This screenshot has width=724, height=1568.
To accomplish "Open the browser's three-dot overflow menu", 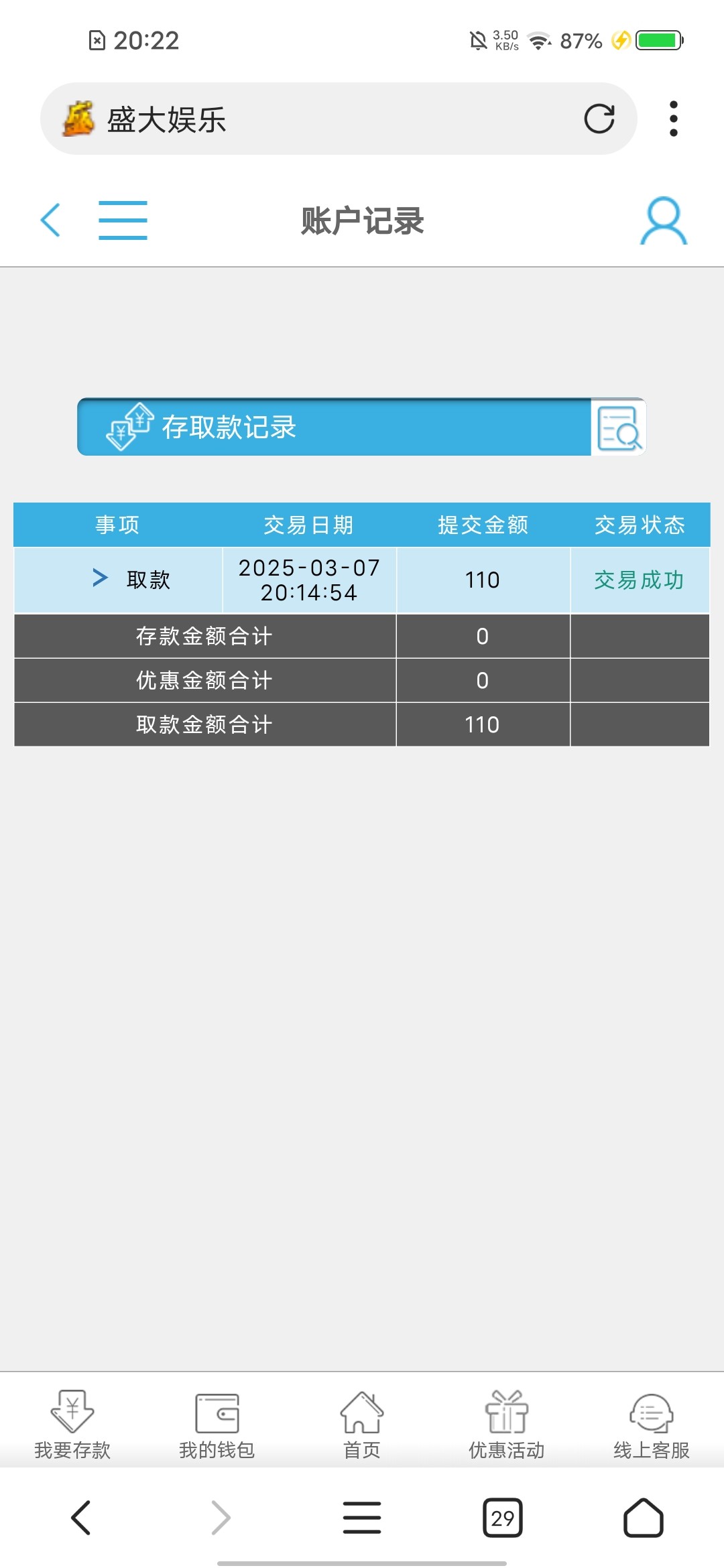I will [x=673, y=119].
